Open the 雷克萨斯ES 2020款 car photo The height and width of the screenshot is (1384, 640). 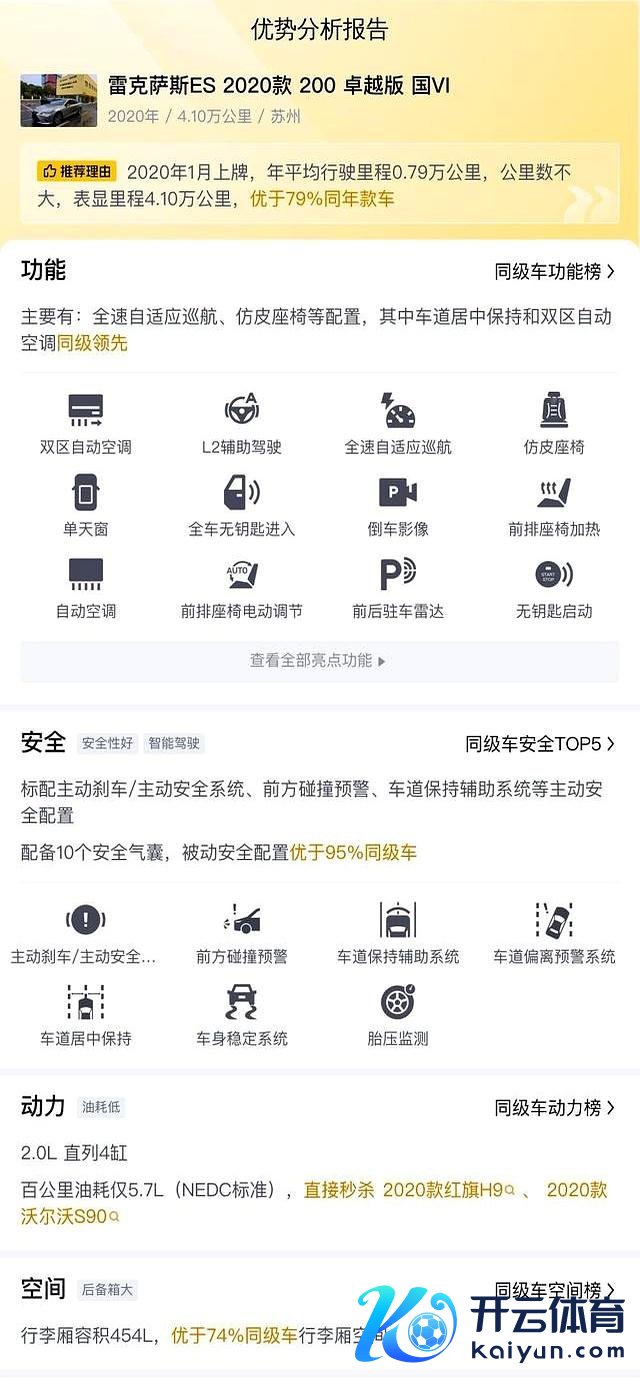pyautogui.click(x=59, y=100)
